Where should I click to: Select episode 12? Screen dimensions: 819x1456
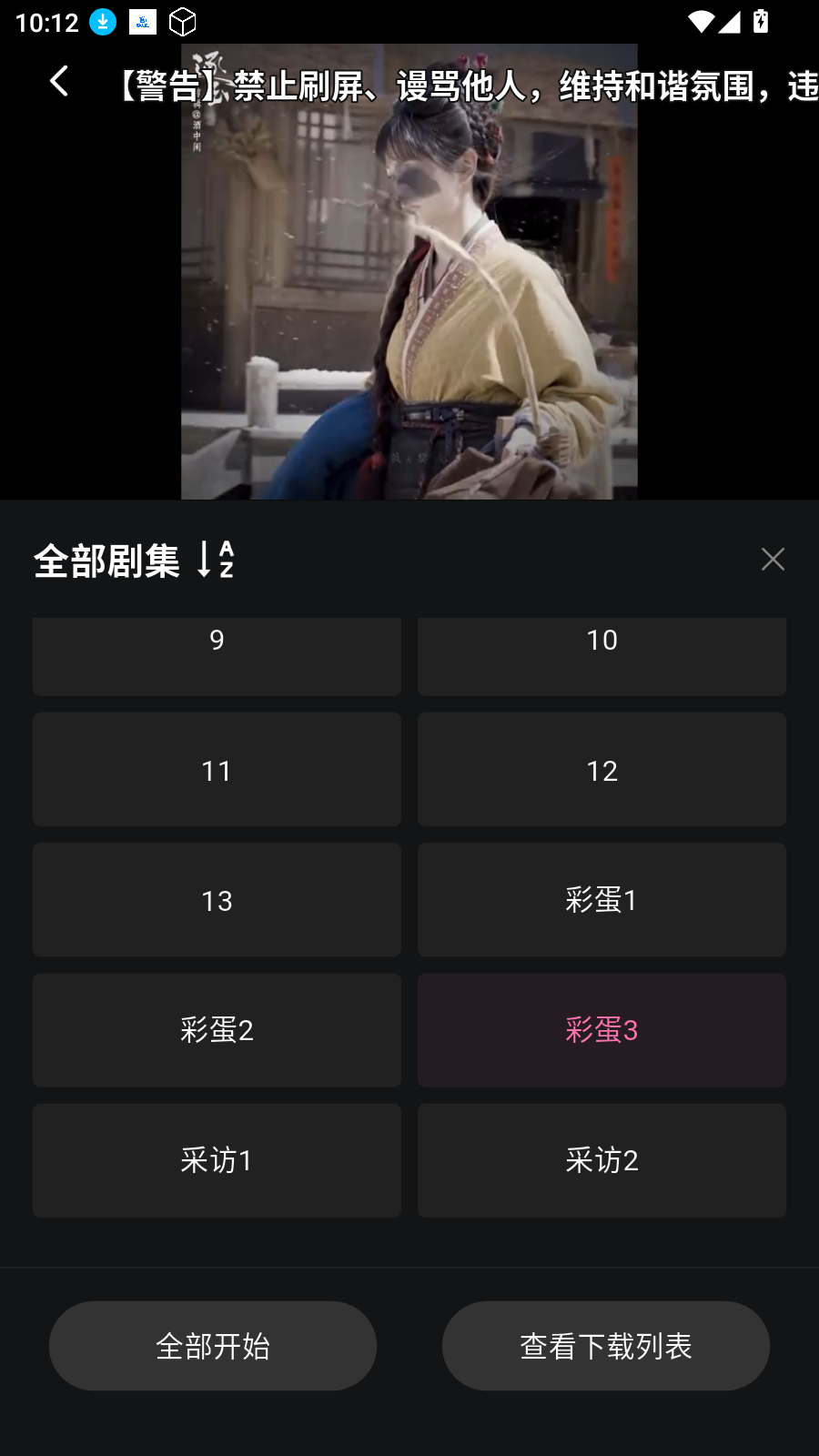coord(602,770)
